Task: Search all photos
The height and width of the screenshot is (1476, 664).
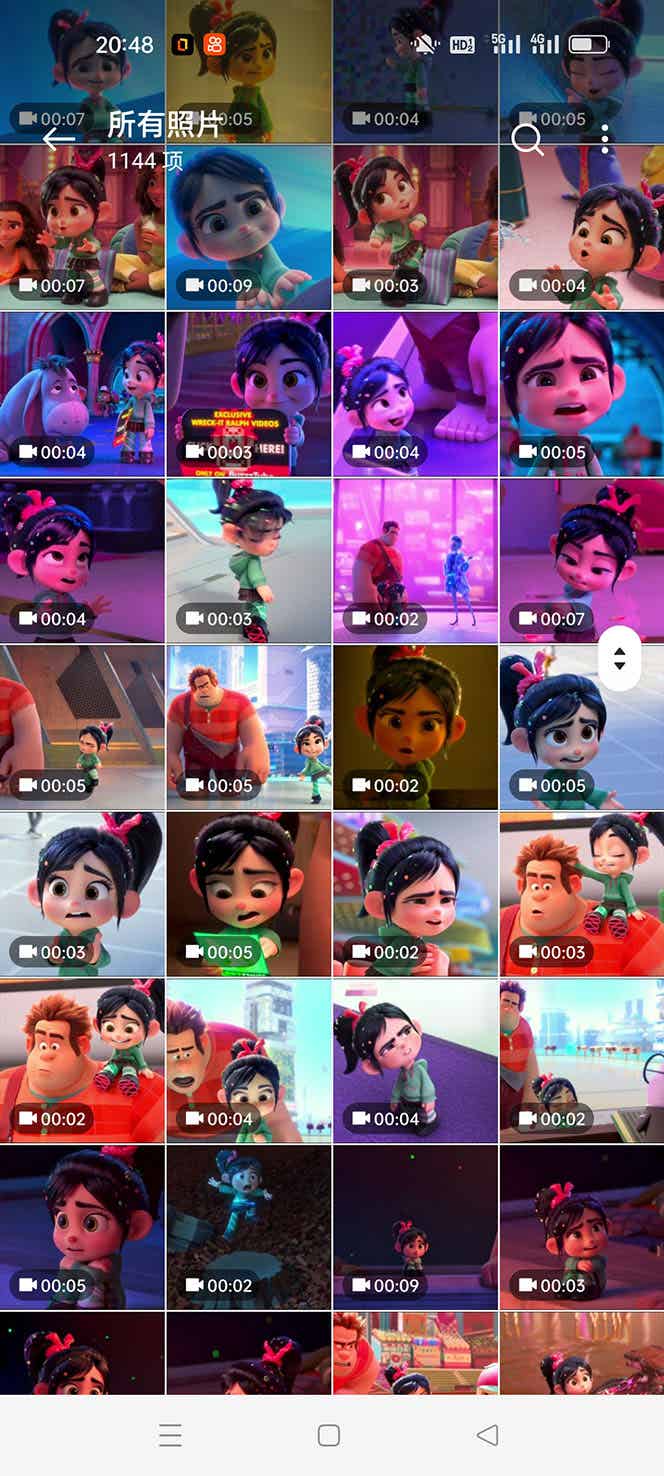Action: point(527,139)
